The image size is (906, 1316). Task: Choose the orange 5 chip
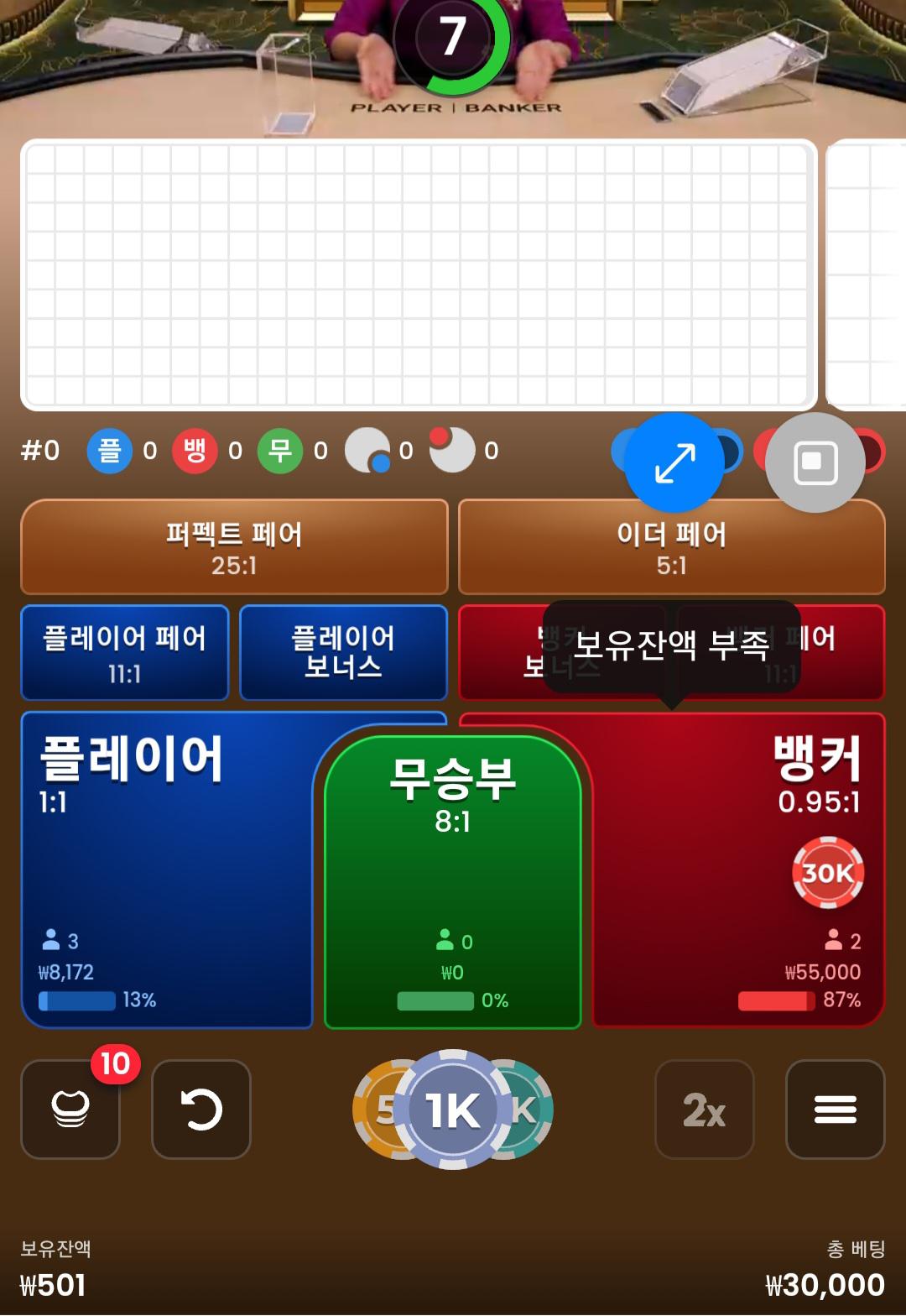pos(375,1110)
